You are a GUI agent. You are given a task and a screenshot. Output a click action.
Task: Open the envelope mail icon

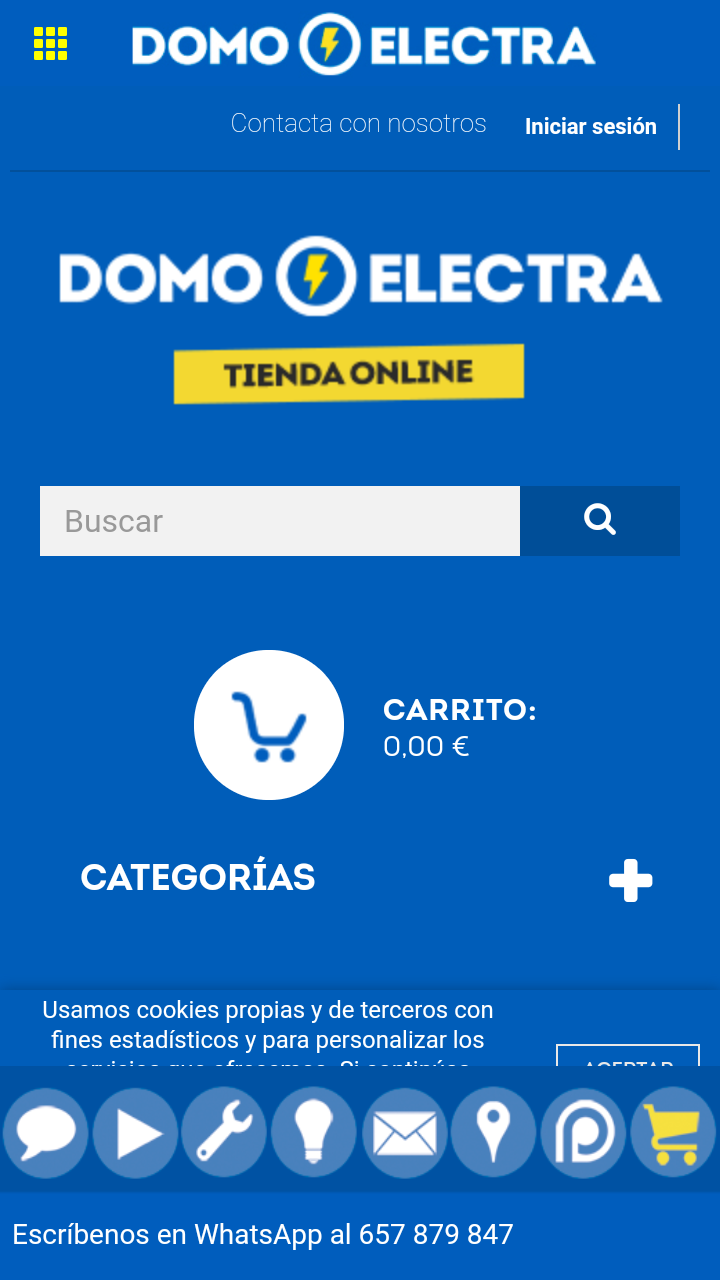coord(404,1133)
